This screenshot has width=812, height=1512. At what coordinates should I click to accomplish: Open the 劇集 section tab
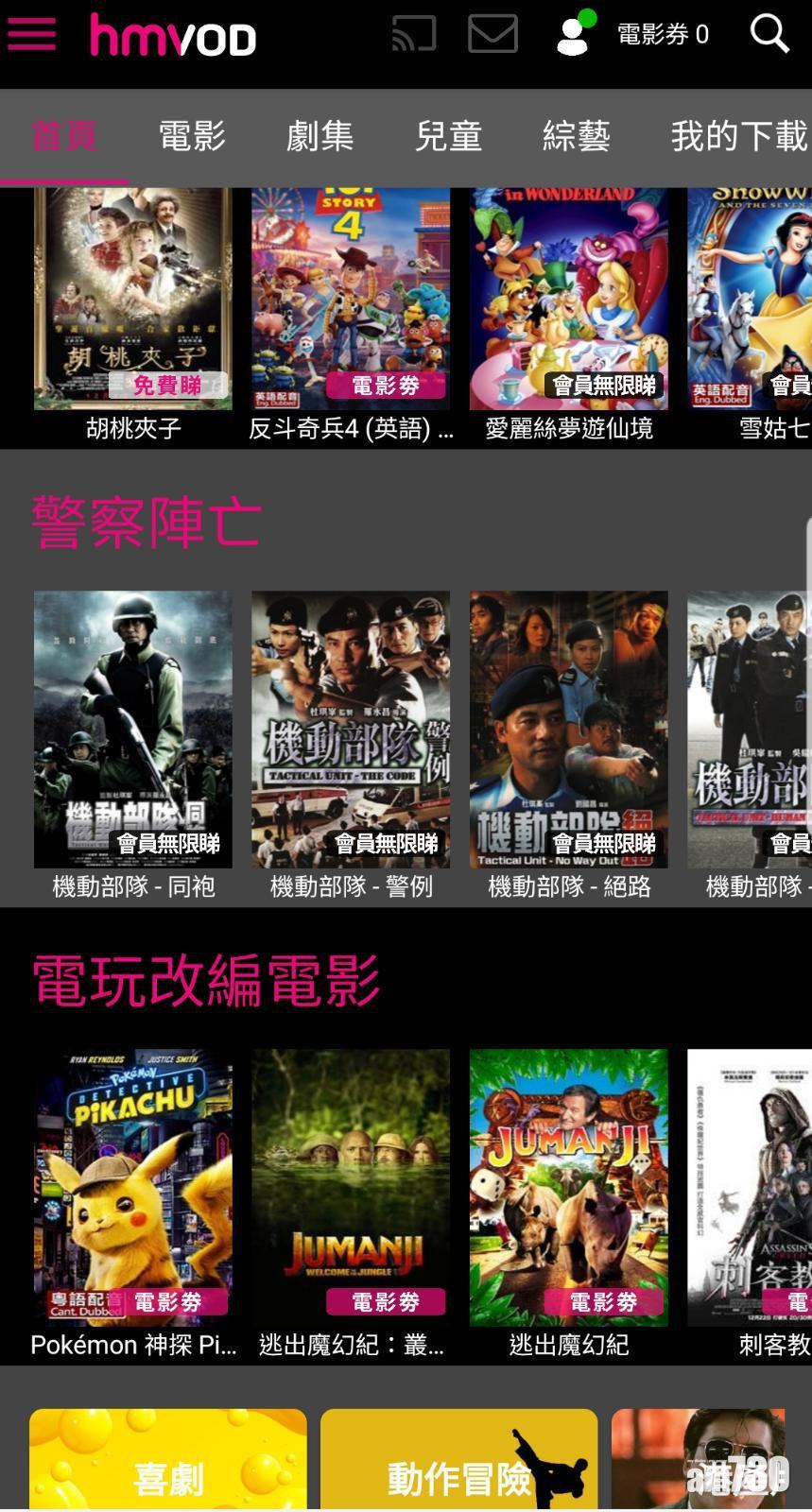(x=320, y=136)
